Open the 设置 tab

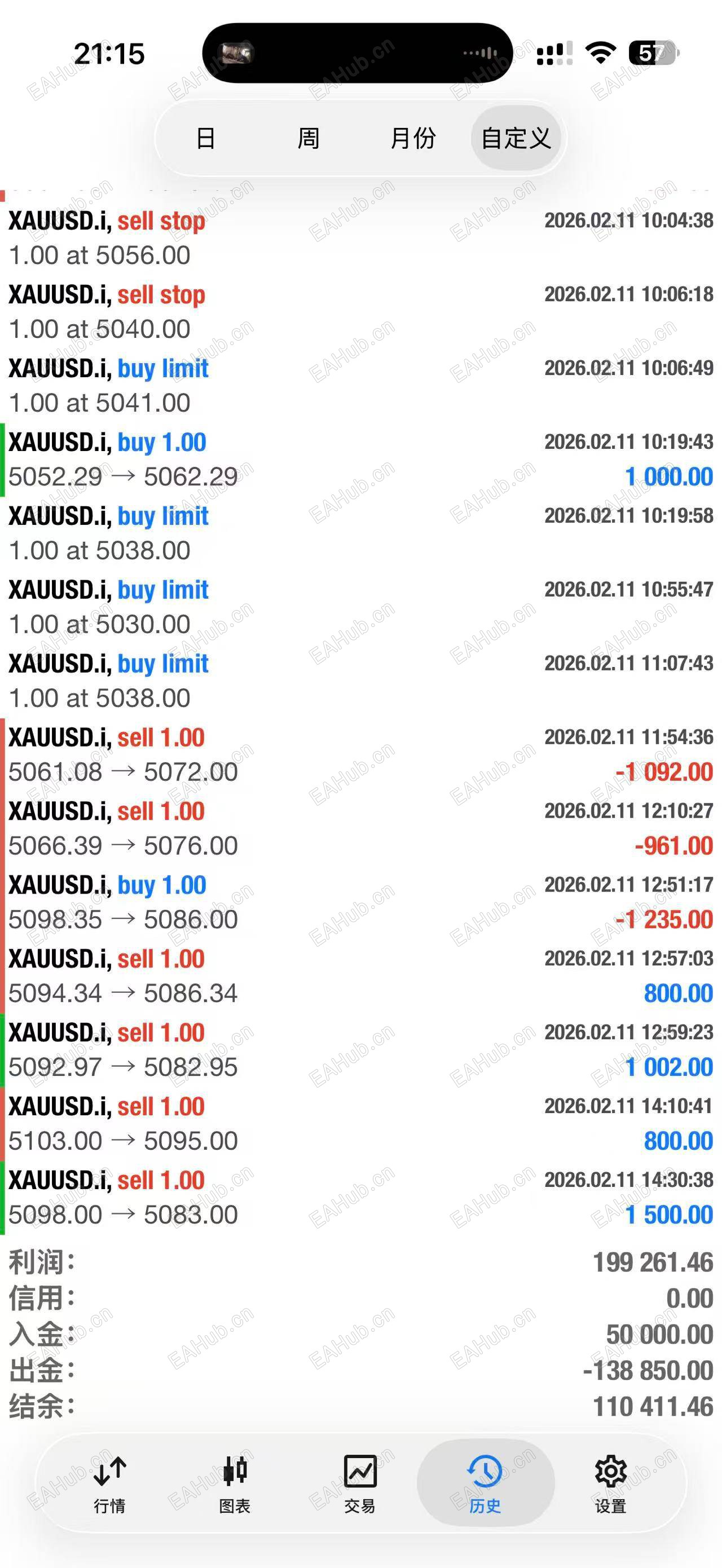pos(610,1484)
